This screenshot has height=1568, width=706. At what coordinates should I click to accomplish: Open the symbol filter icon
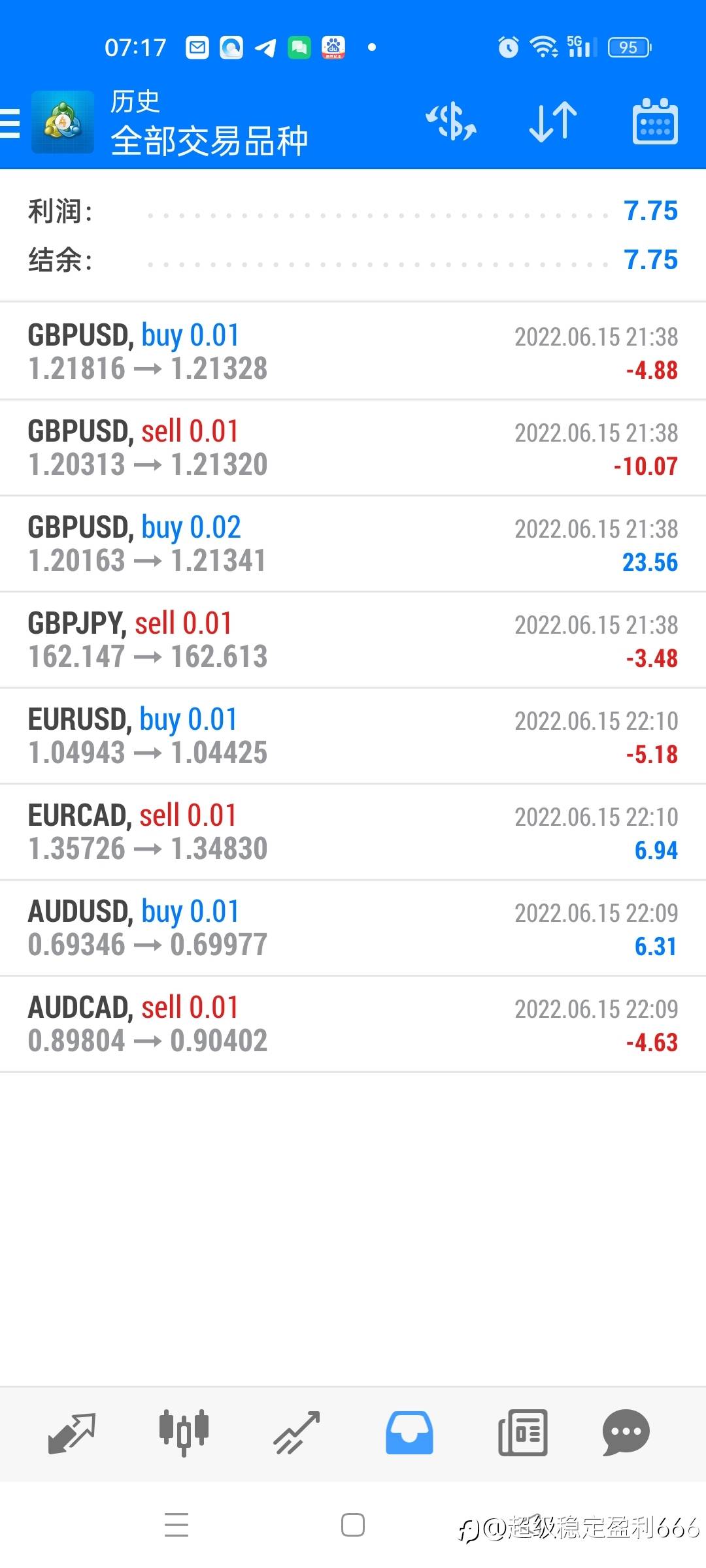[451, 122]
